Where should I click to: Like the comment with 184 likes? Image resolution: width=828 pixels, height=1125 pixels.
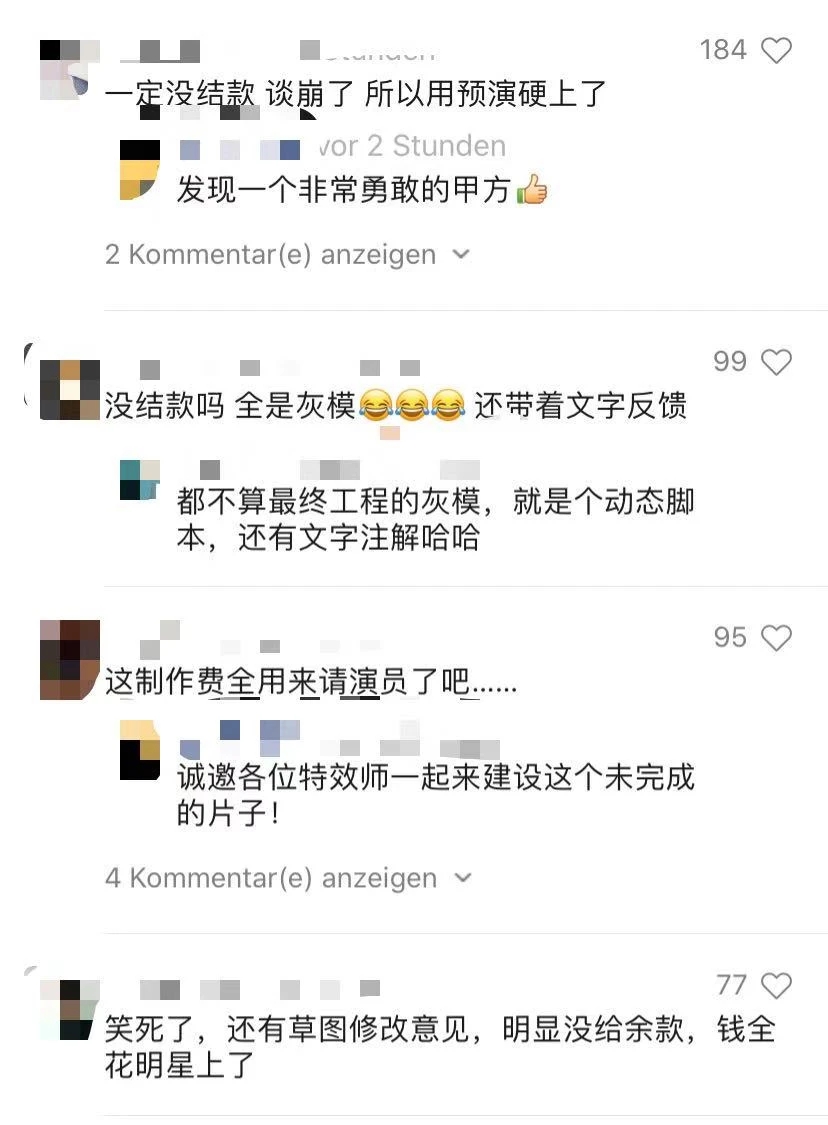(776, 50)
